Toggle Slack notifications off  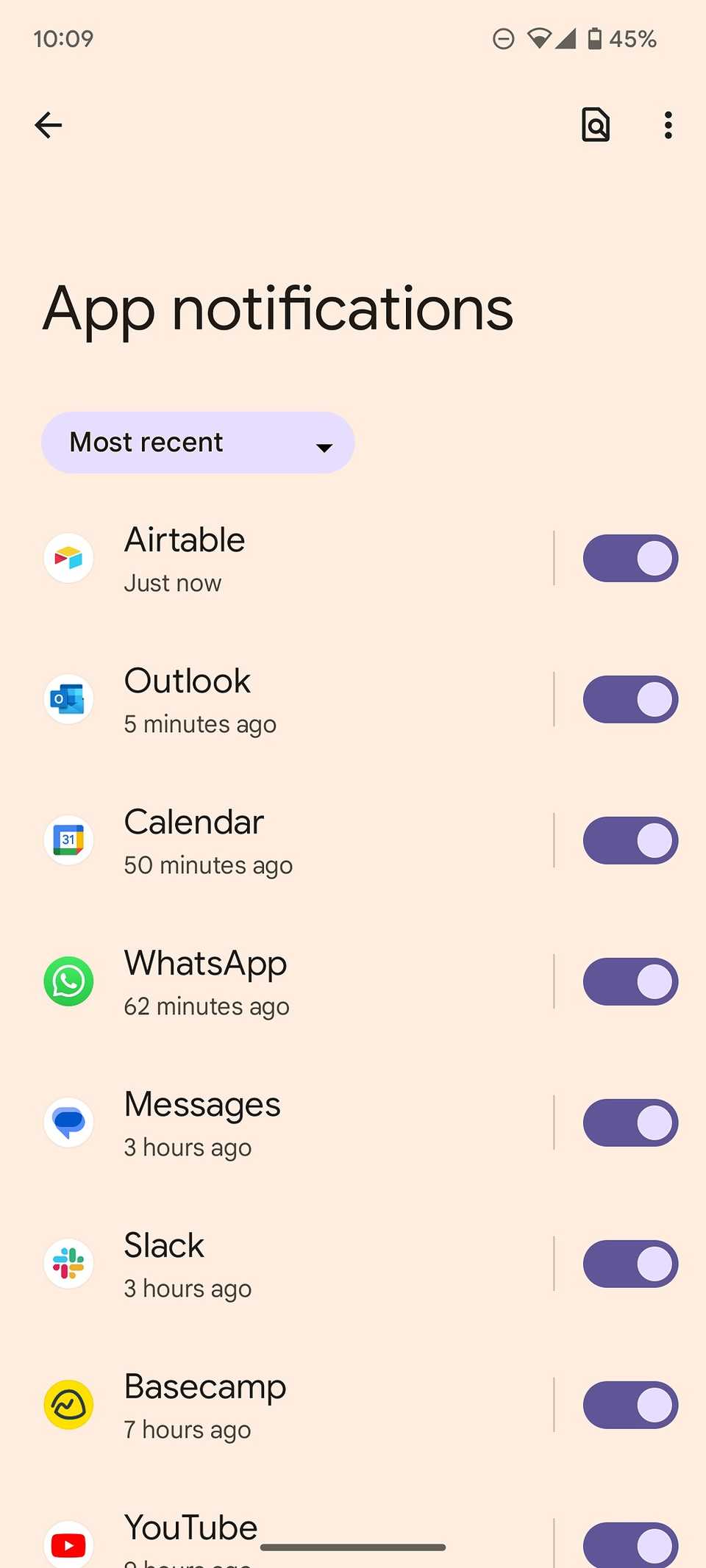tap(630, 1264)
